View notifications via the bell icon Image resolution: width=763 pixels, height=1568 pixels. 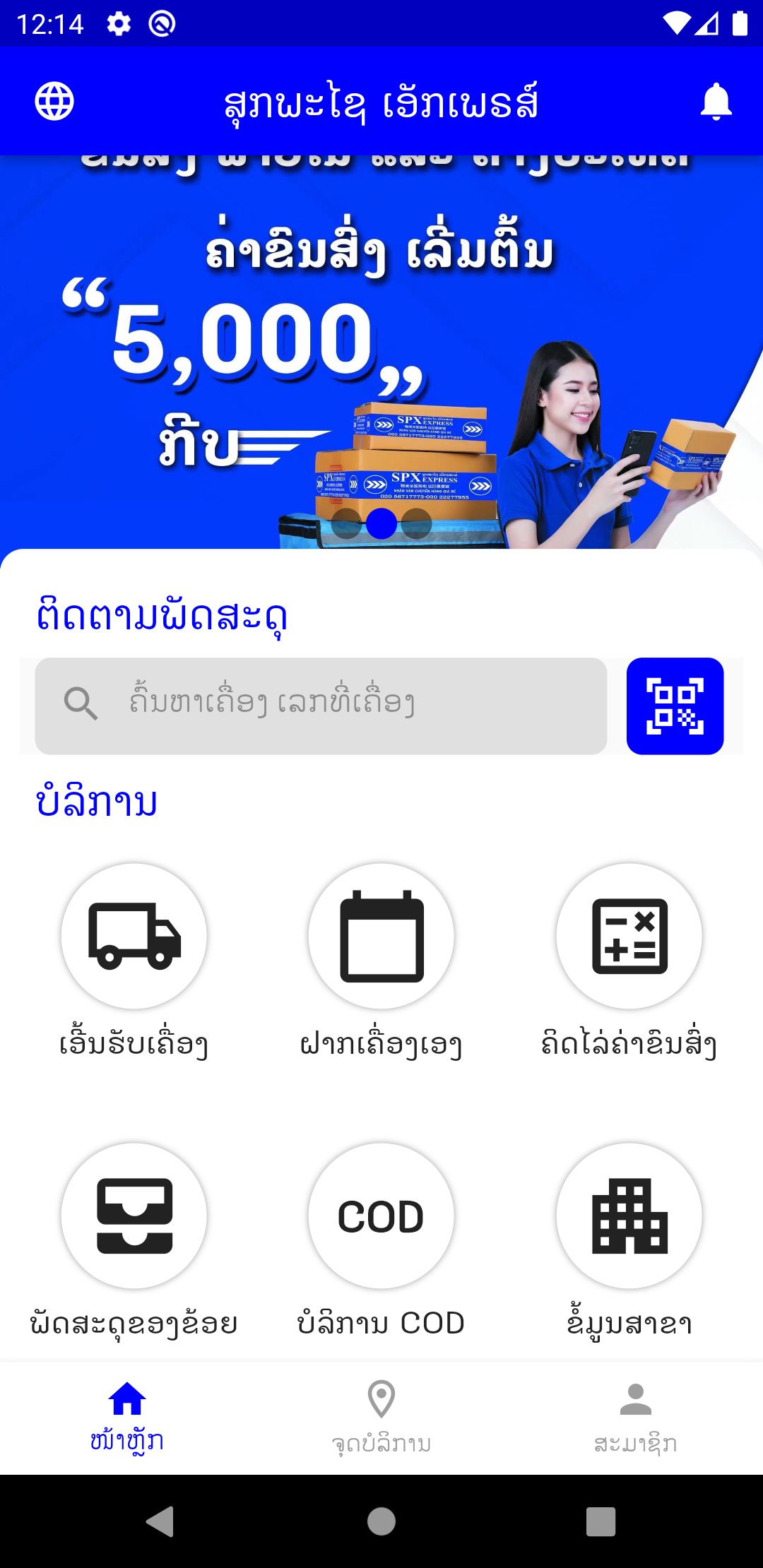(716, 101)
